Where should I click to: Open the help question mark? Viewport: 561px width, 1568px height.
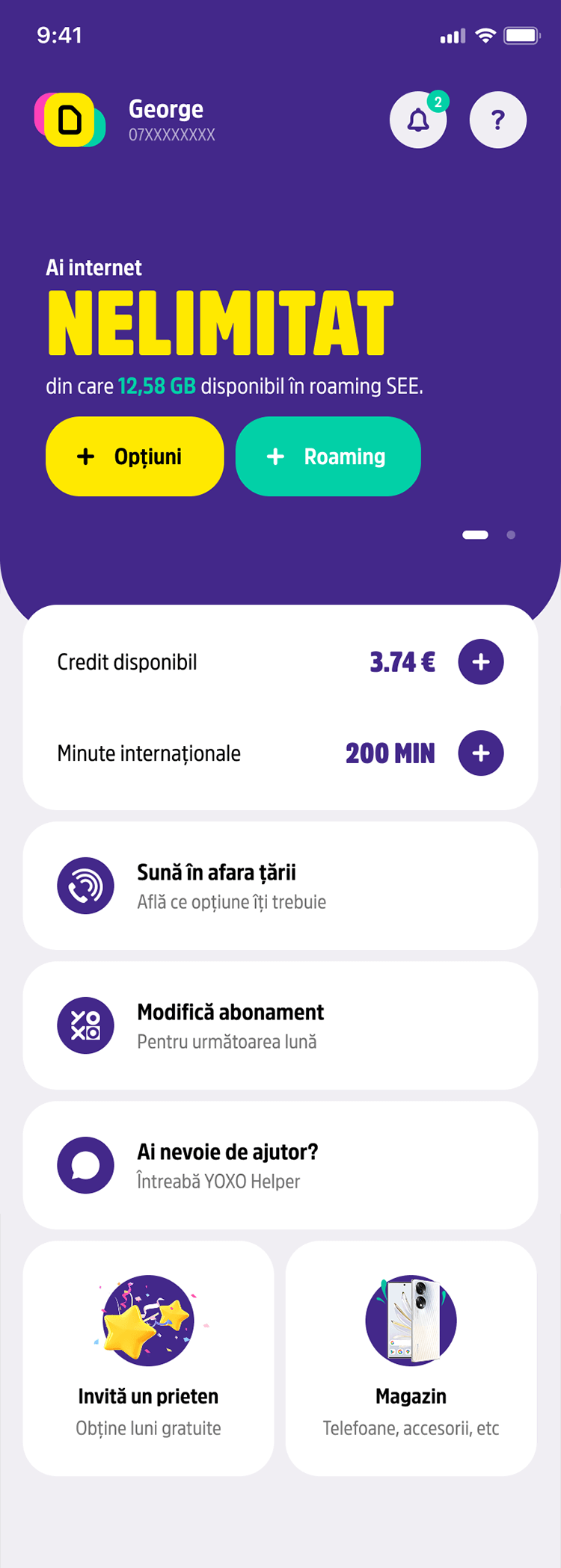pos(497,120)
